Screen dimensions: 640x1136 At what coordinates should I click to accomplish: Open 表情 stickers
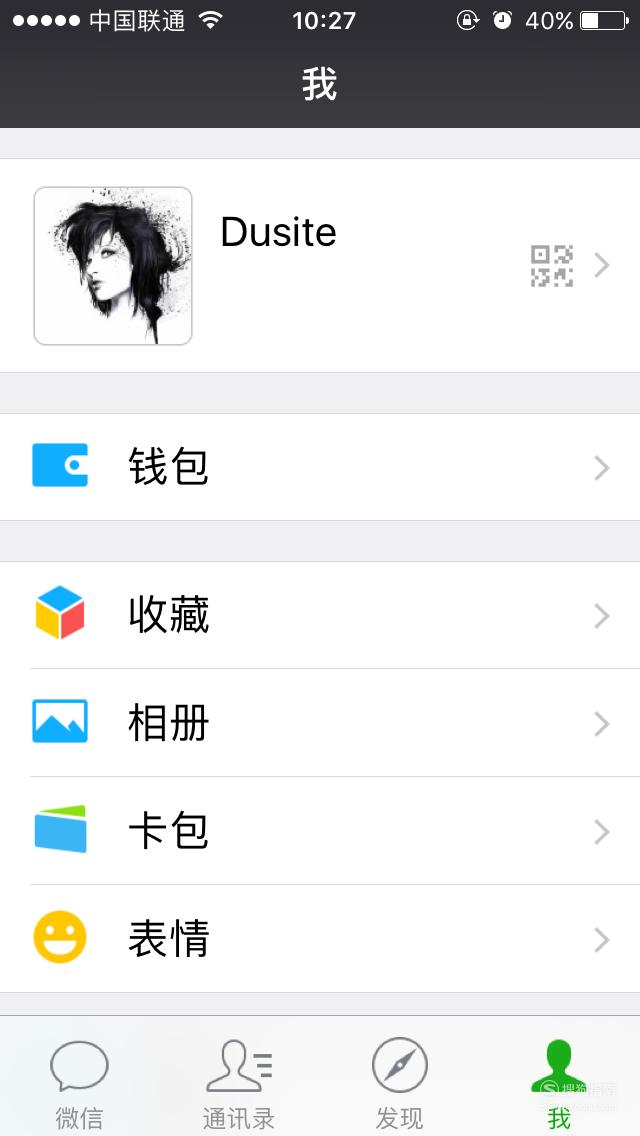coord(320,939)
